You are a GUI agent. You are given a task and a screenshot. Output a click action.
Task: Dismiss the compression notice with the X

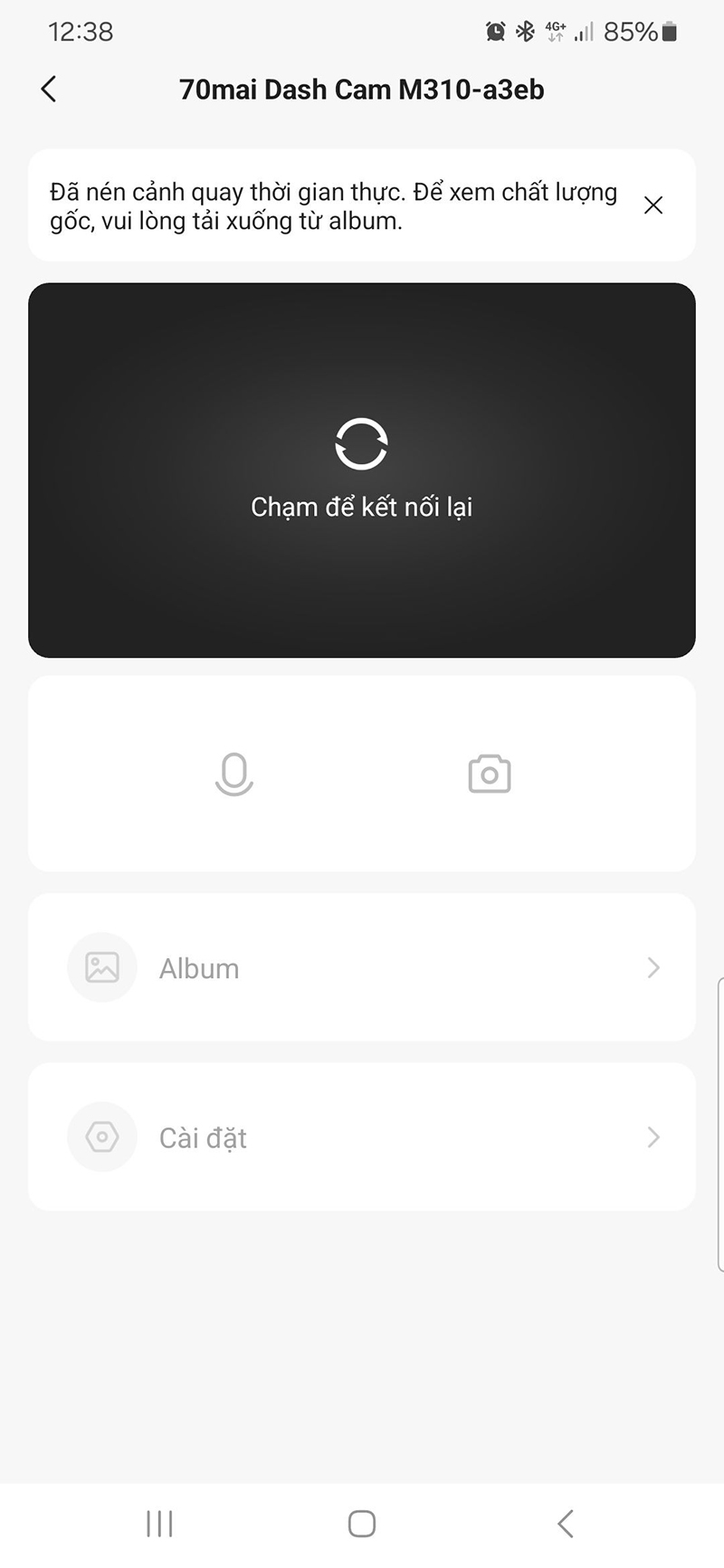click(x=653, y=205)
